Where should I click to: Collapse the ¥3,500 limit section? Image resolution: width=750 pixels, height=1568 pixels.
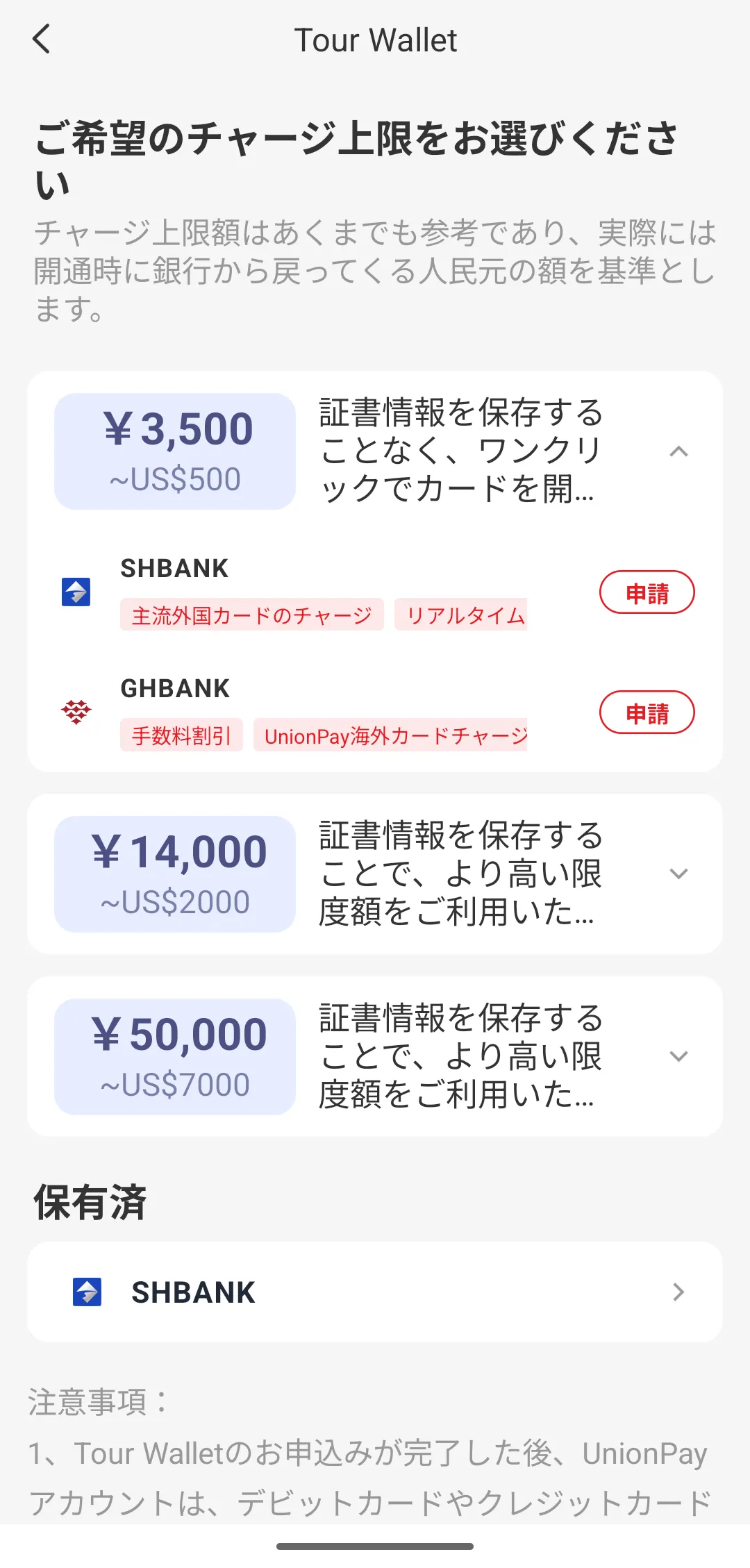678,451
